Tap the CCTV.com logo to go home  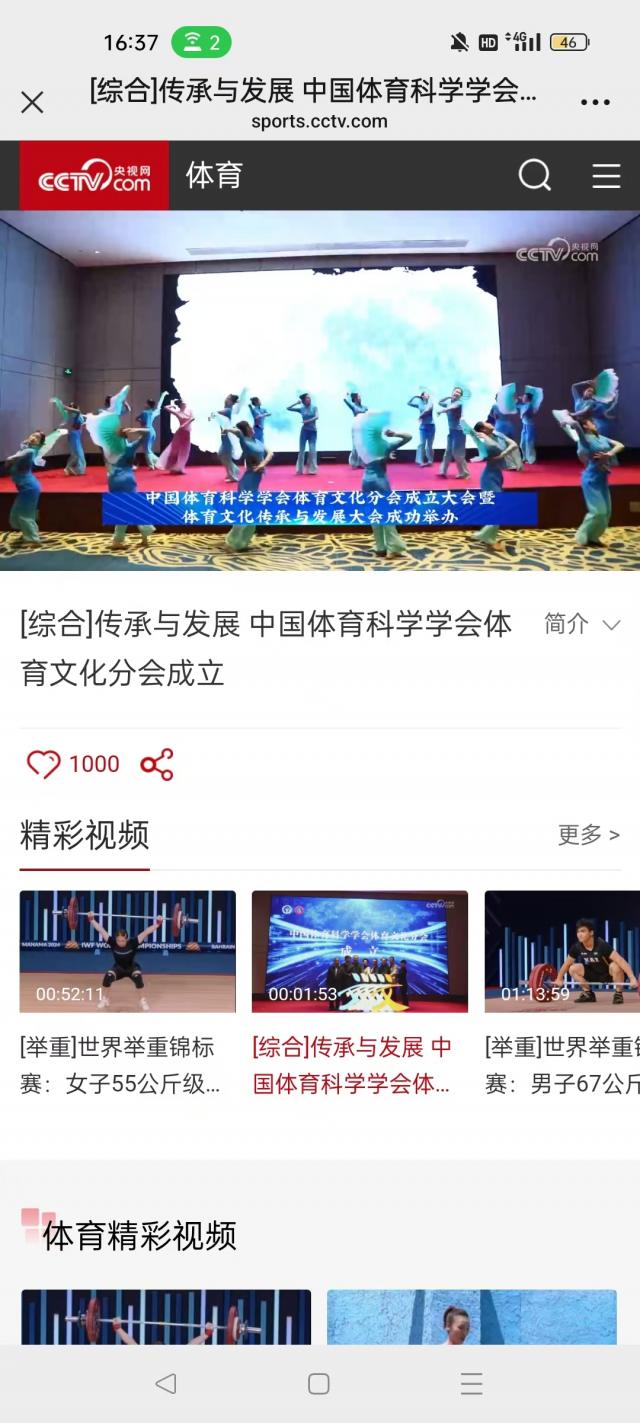(94, 176)
